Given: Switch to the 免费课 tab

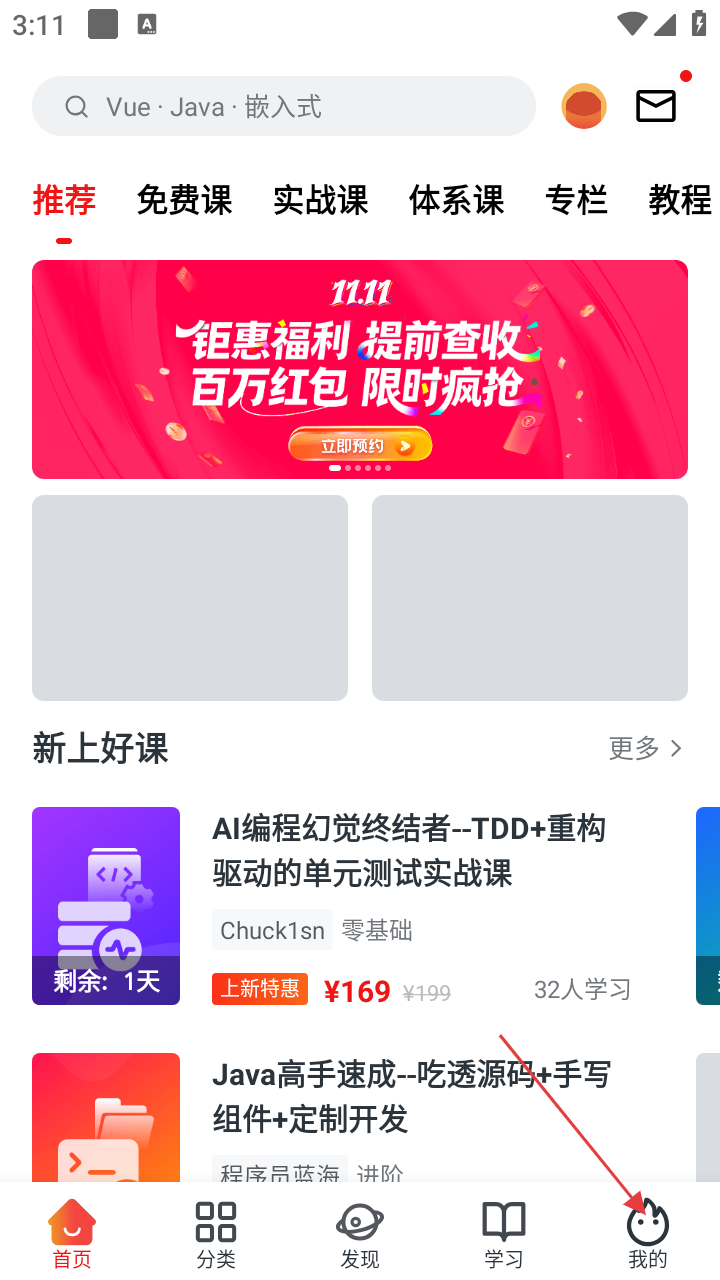Looking at the screenshot, I should (184, 200).
